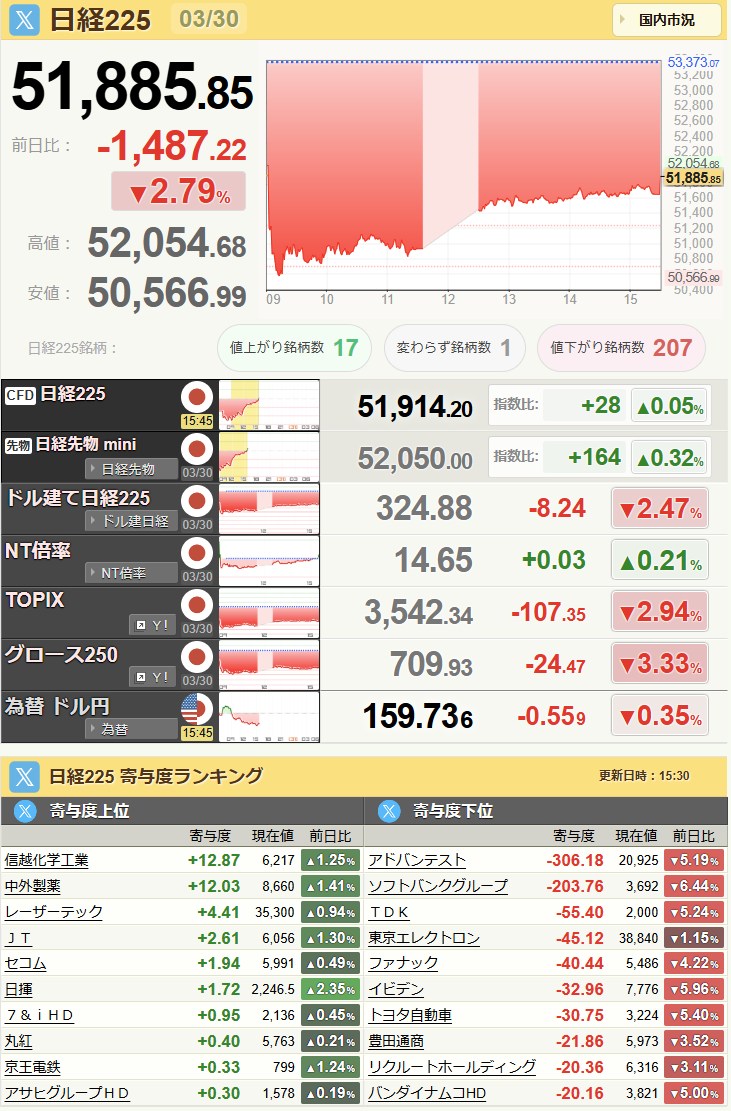Share 寄与度ランキング via the X icon
The width and height of the screenshot is (731, 1111).
click(x=24, y=776)
